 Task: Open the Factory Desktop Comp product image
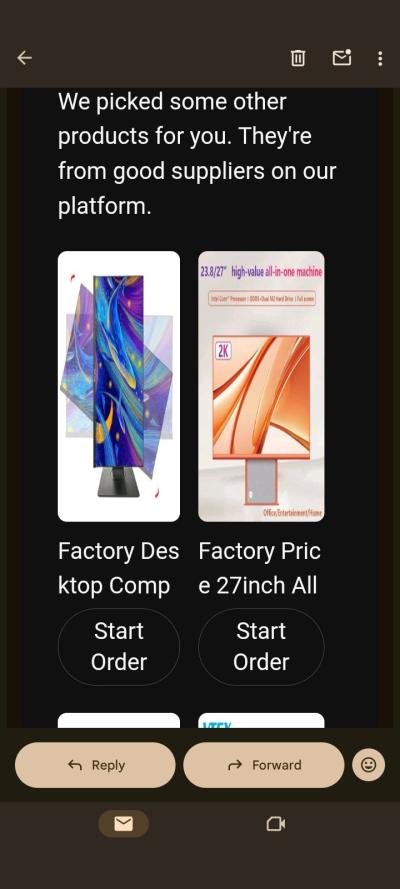click(119, 386)
